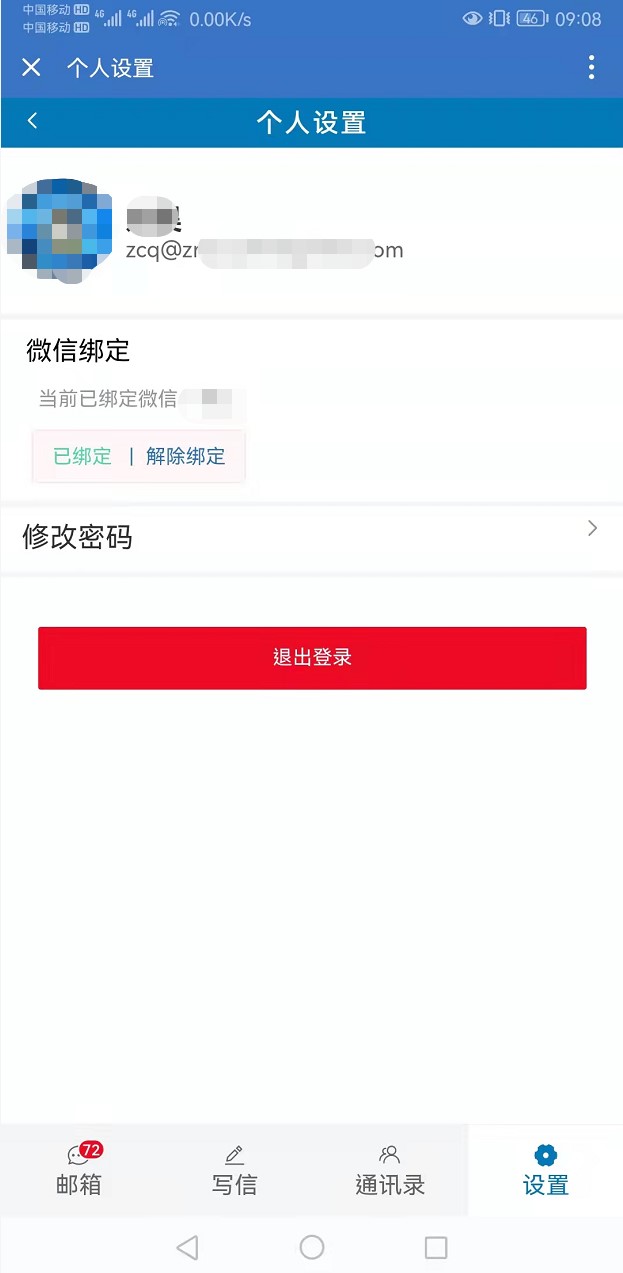The image size is (623, 1273).
Task: Tap the system home button
Action: (312, 1247)
